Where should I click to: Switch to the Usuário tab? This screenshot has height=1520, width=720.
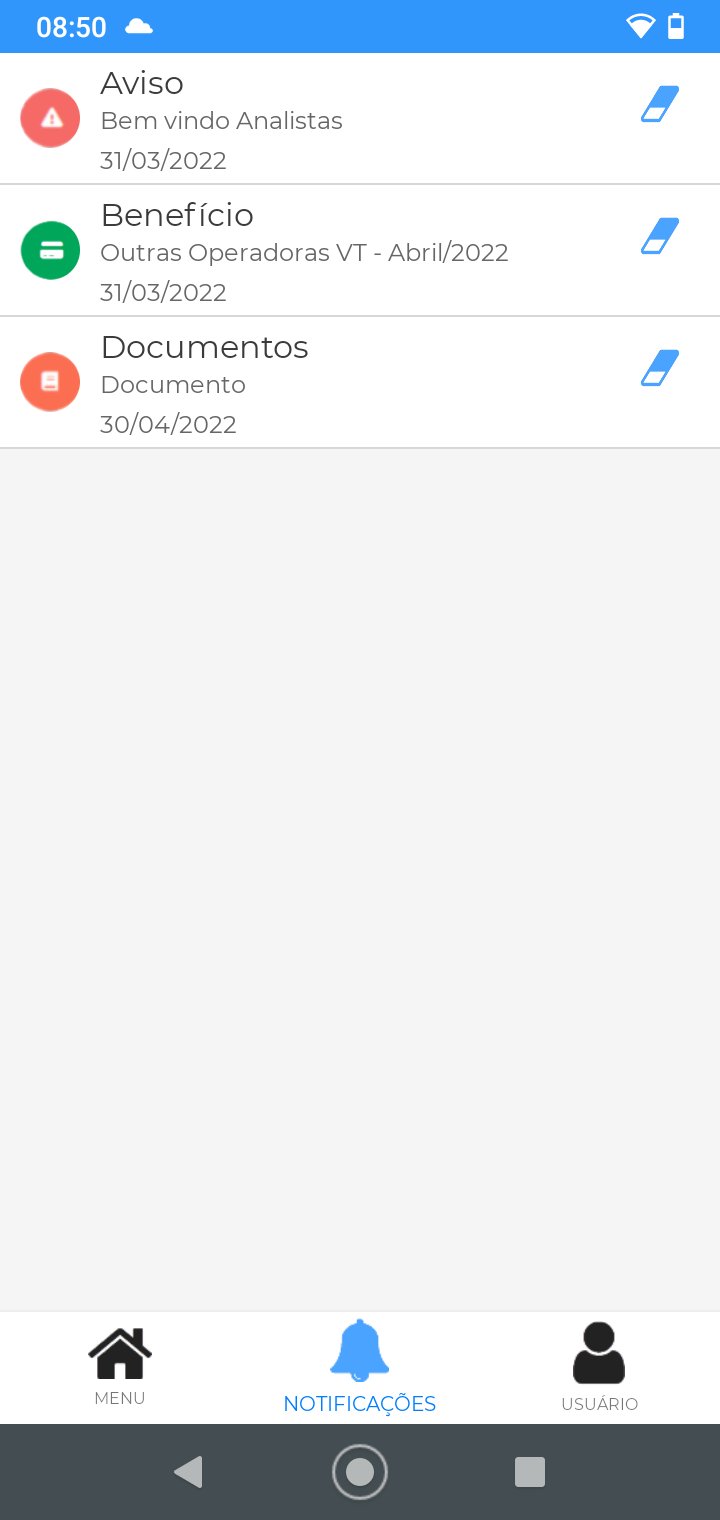[x=599, y=1366]
